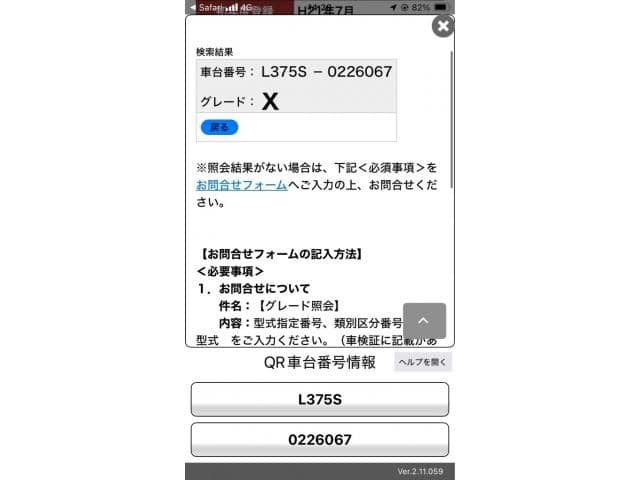
Task: Tap the blue 戻る back button
Action: tap(219, 127)
